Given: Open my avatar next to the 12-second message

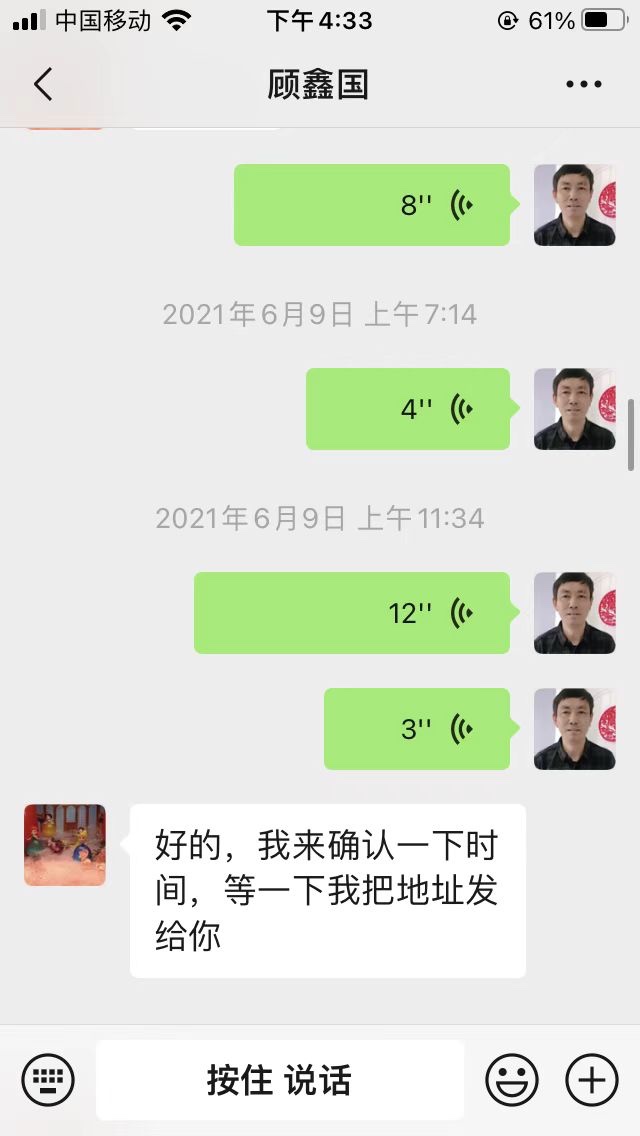Looking at the screenshot, I should pyautogui.click(x=574, y=613).
